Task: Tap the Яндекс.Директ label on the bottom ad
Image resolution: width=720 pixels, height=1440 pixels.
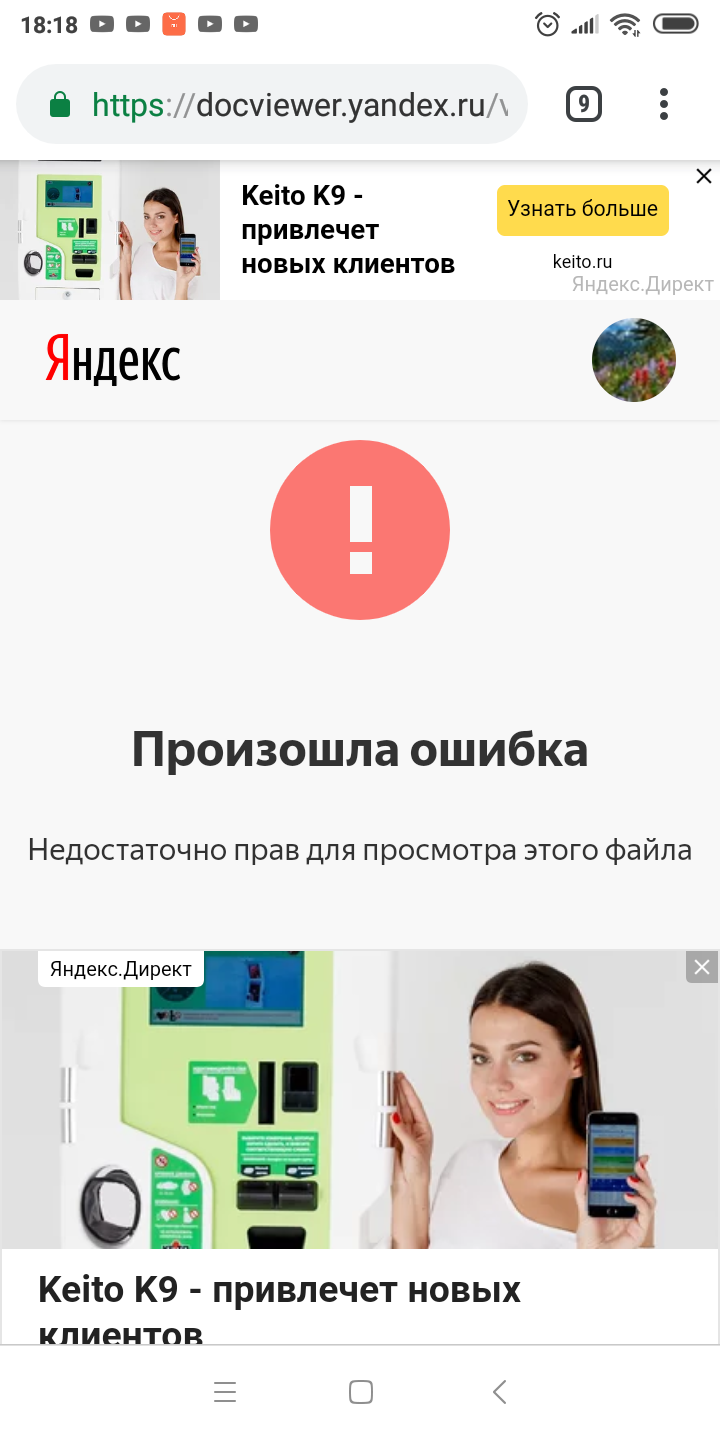Action: [x=121, y=969]
